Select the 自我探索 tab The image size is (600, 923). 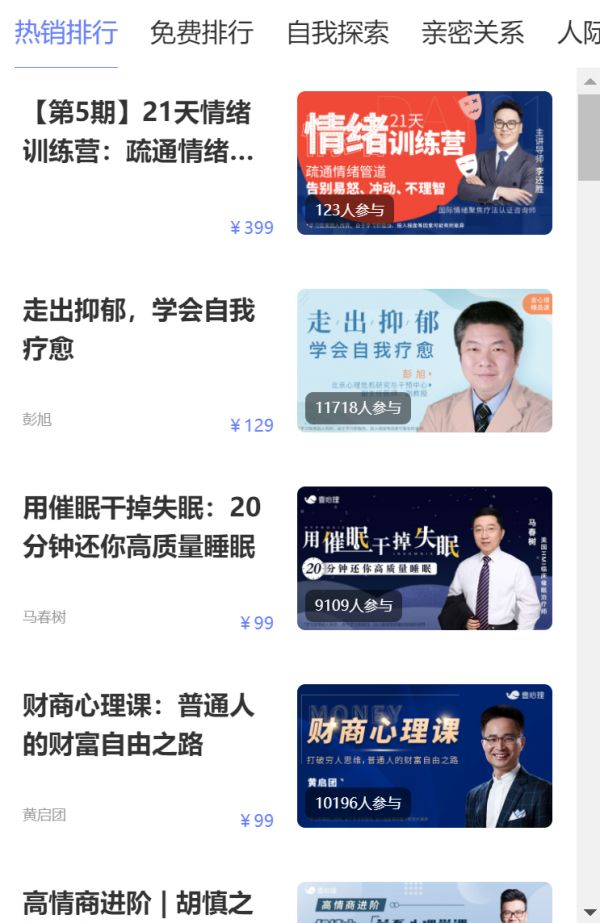tap(337, 33)
